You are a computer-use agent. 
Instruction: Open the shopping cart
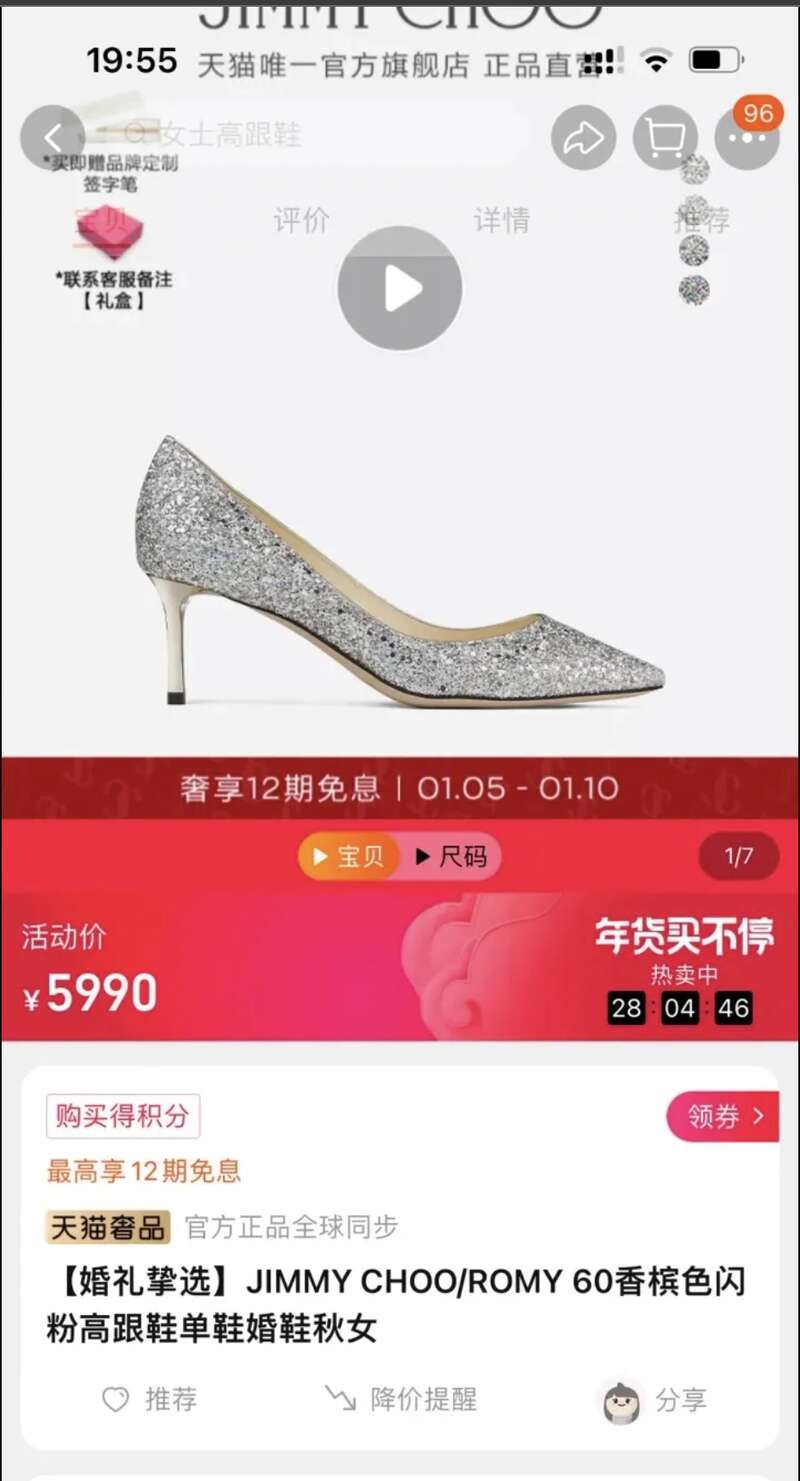[665, 138]
